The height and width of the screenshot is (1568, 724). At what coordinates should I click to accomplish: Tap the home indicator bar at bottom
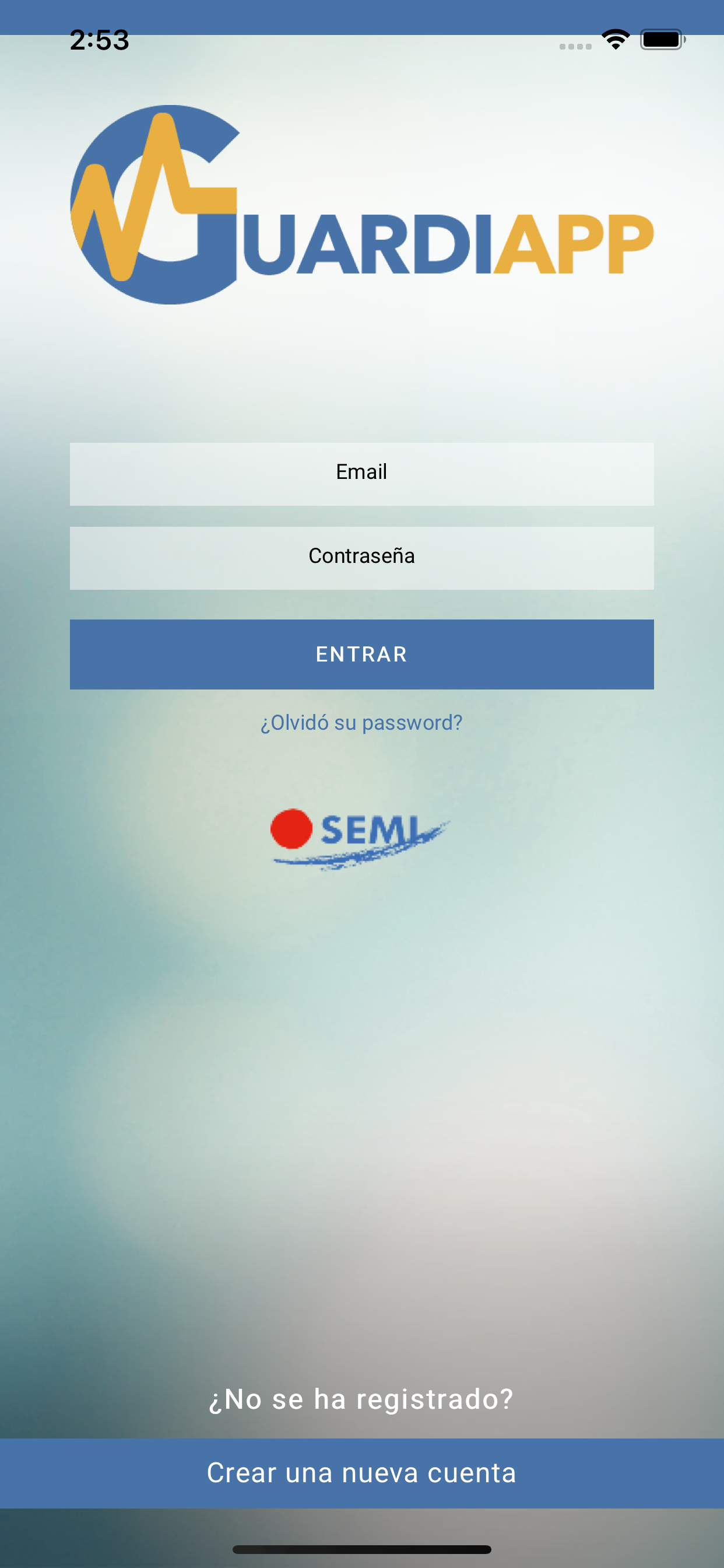click(362, 1549)
